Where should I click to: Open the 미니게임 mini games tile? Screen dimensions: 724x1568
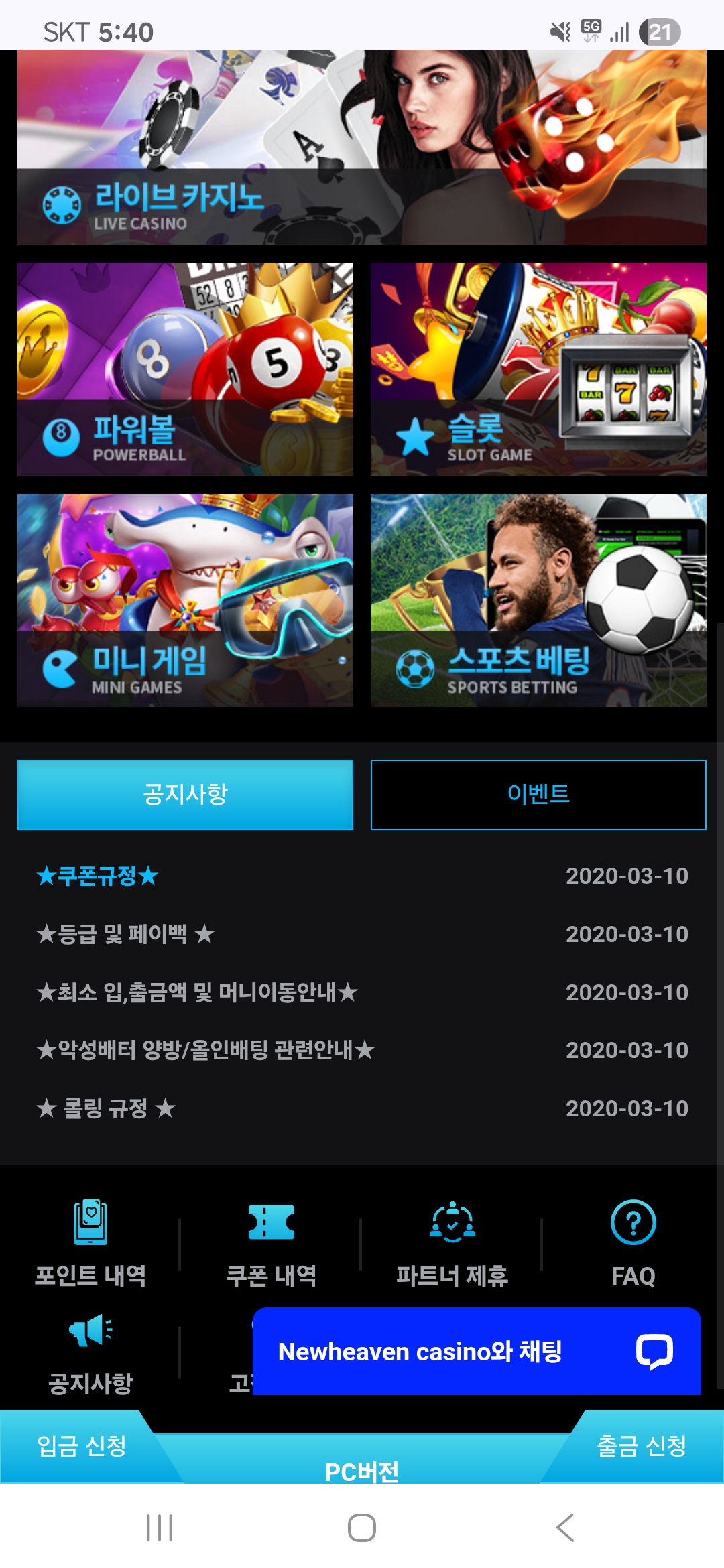click(x=185, y=600)
